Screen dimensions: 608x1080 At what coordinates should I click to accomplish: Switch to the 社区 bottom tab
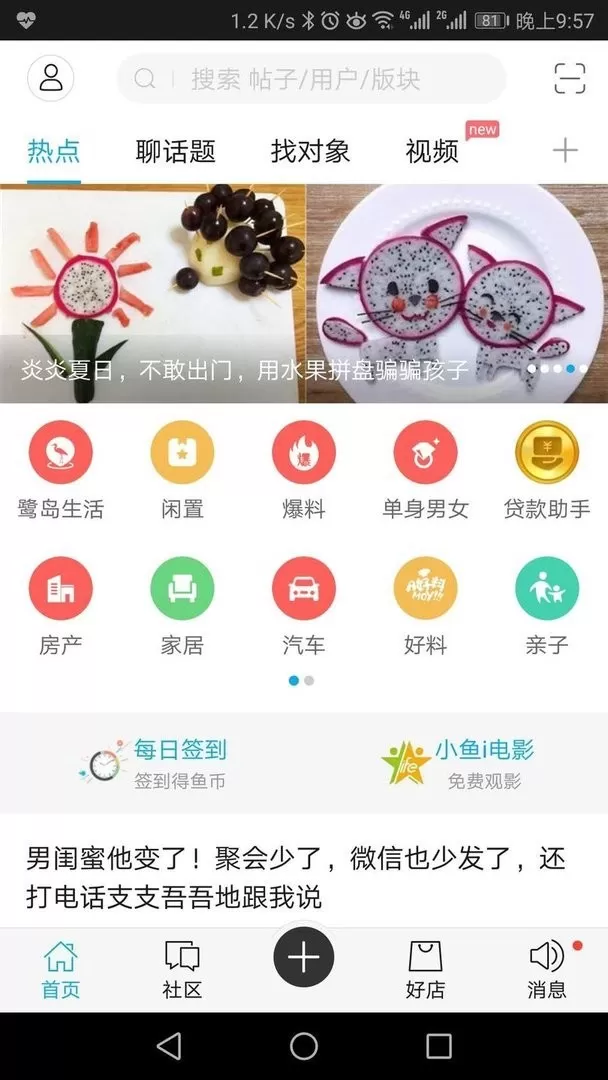tap(182, 970)
